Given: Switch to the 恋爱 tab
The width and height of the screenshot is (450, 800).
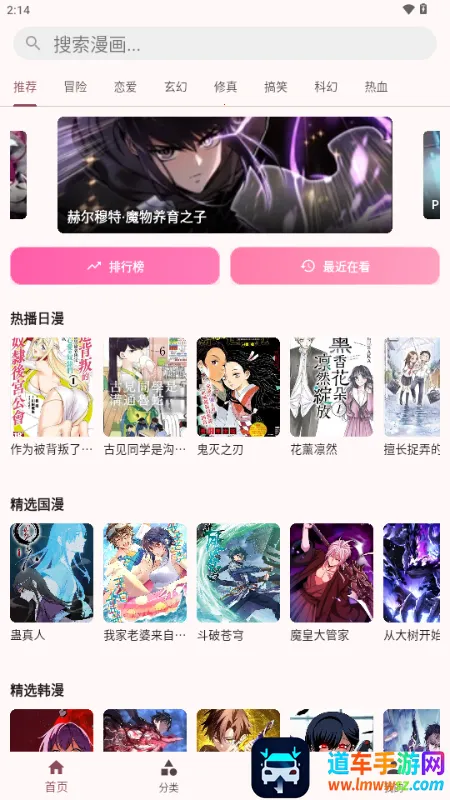Looking at the screenshot, I should 125,87.
